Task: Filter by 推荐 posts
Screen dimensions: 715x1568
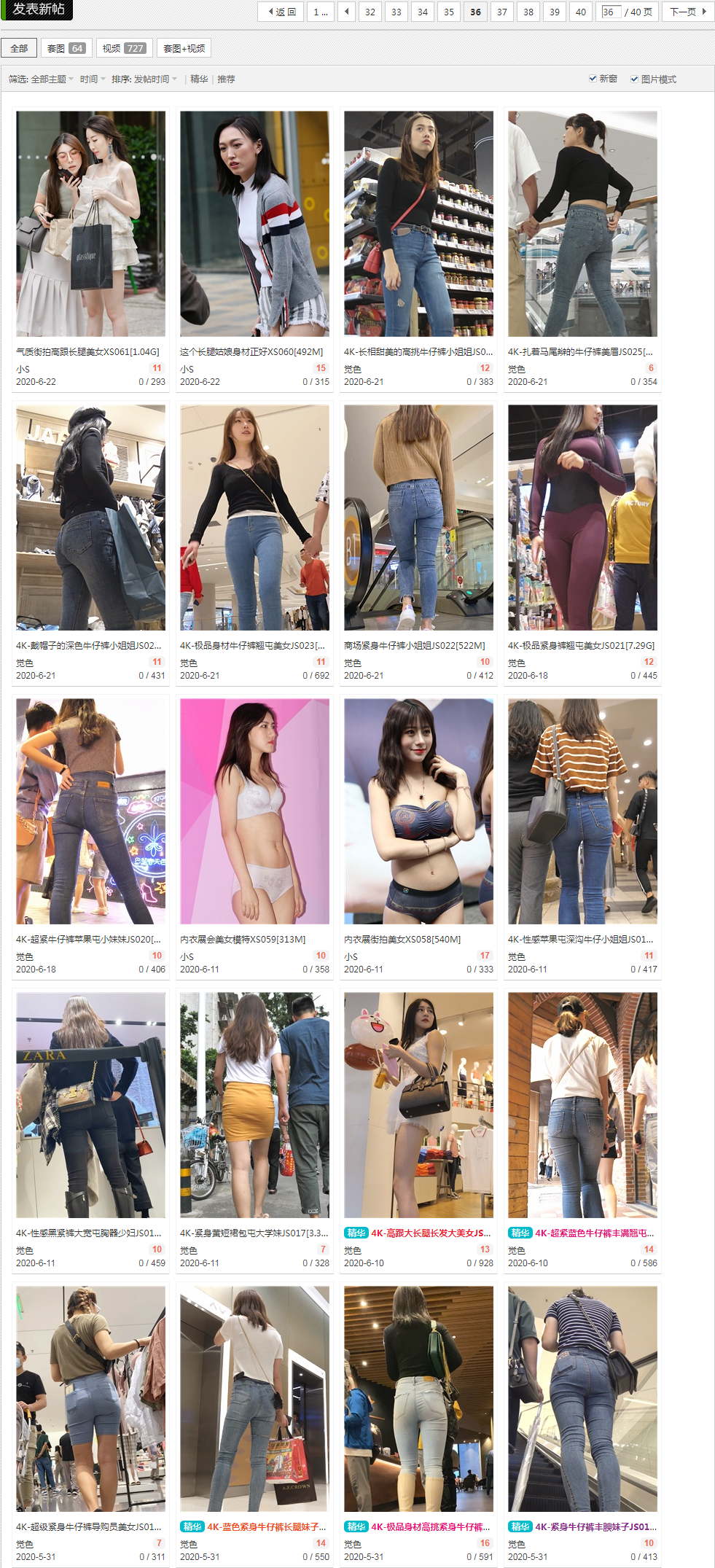Action: 226,79
